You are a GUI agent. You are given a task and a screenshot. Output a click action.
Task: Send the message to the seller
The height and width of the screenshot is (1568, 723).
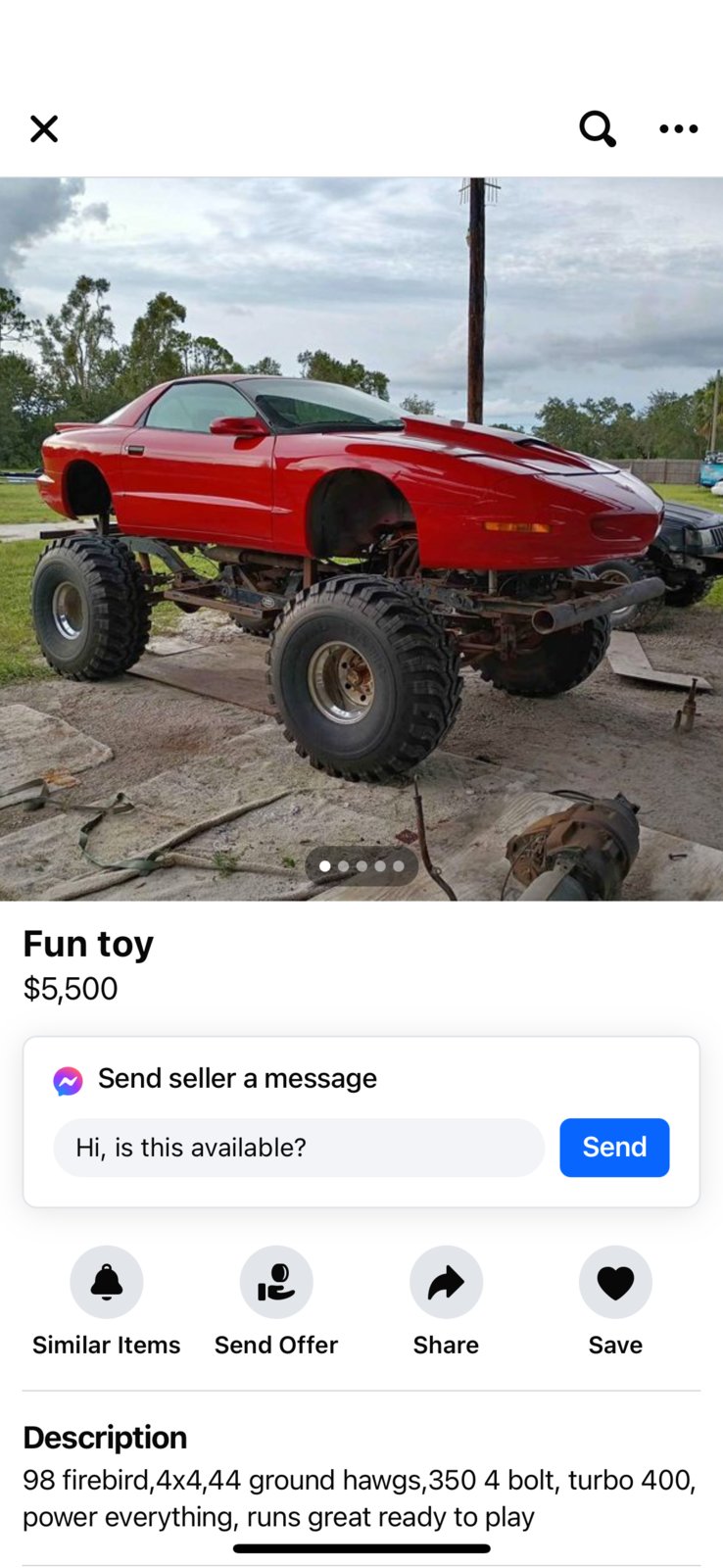pyautogui.click(x=614, y=1148)
